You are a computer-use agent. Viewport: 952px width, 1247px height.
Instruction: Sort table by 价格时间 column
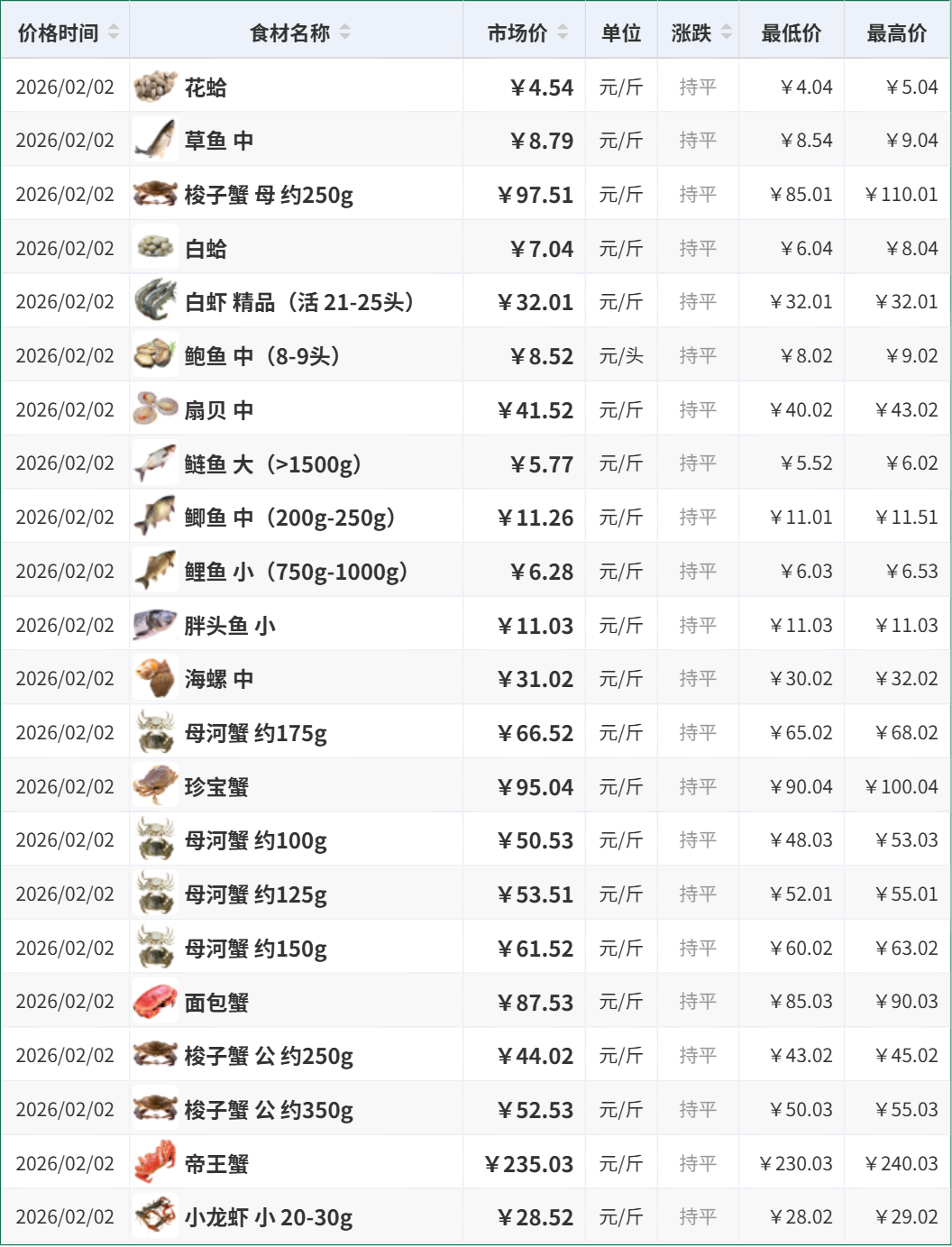click(x=114, y=32)
